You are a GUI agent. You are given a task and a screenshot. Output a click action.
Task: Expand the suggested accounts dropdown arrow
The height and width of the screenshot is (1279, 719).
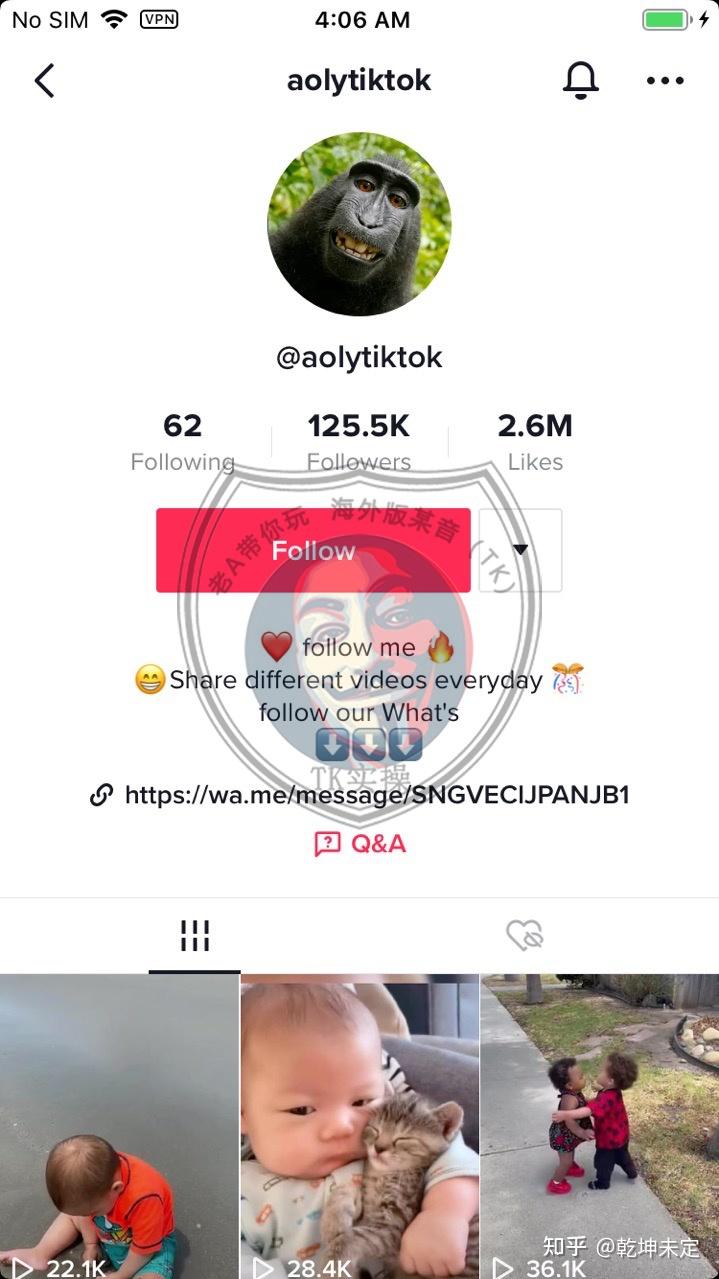pyautogui.click(x=520, y=550)
